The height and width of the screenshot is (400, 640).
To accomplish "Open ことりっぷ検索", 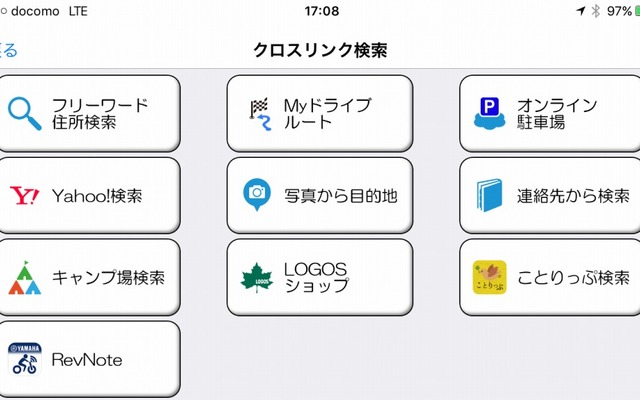I will pyautogui.click(x=551, y=277).
